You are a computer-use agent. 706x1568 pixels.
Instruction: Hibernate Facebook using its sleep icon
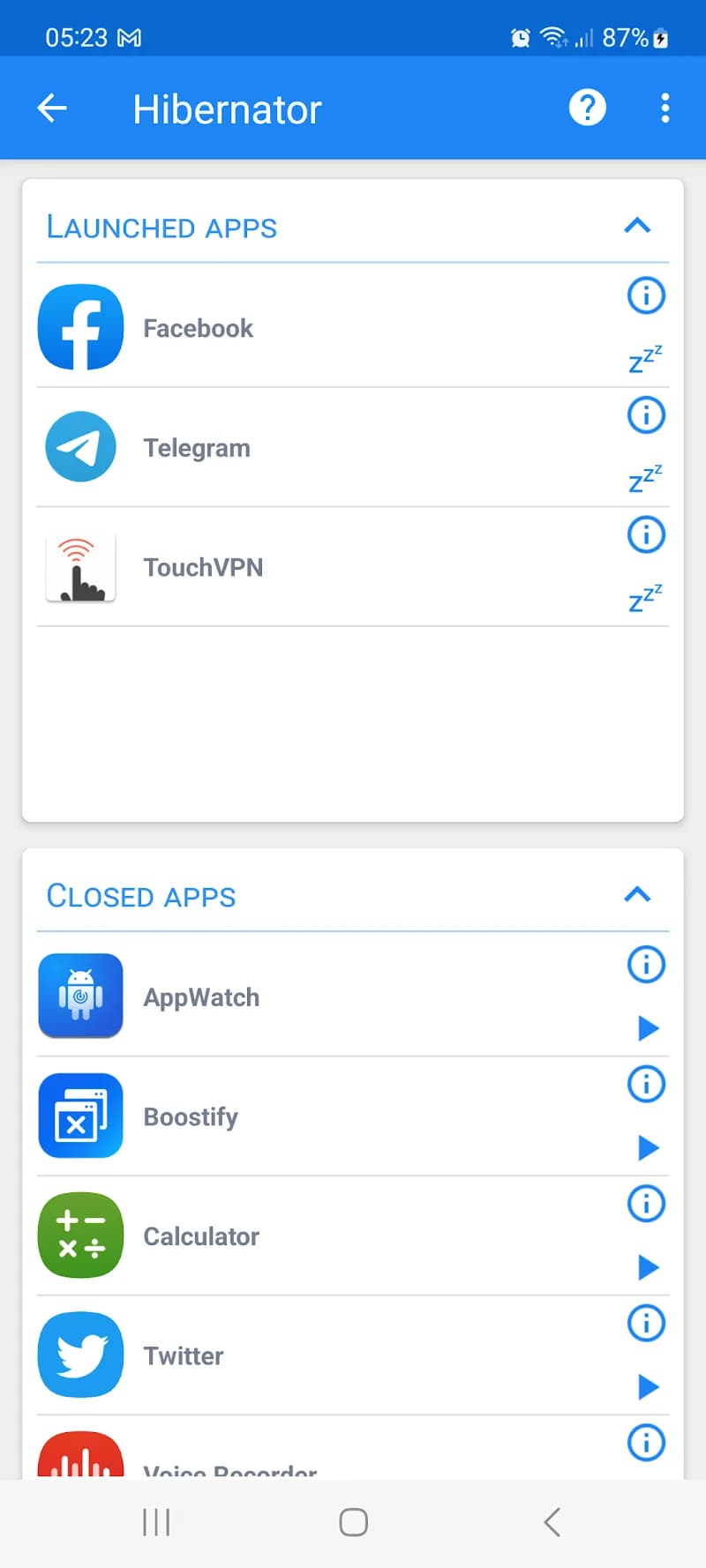click(x=645, y=359)
